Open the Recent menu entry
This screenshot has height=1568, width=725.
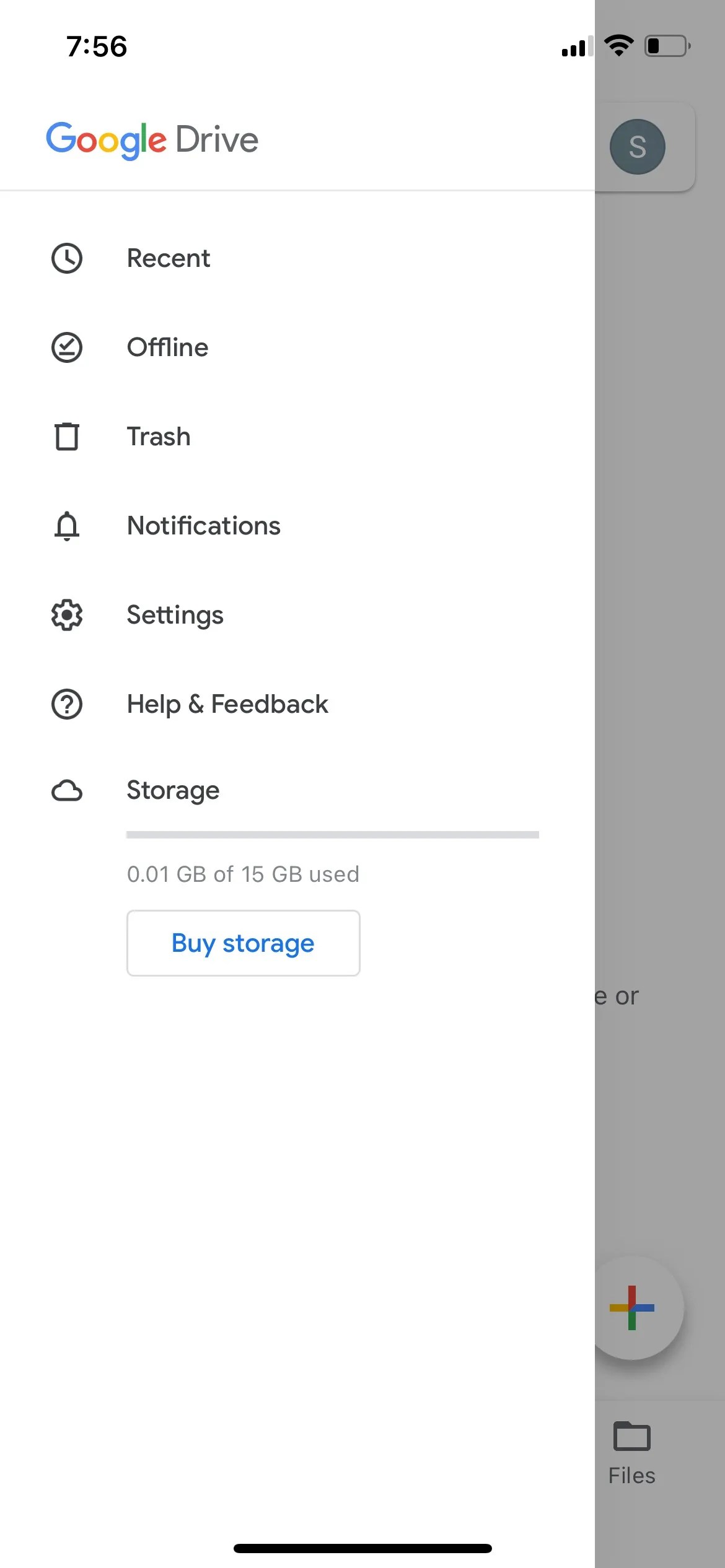point(168,258)
